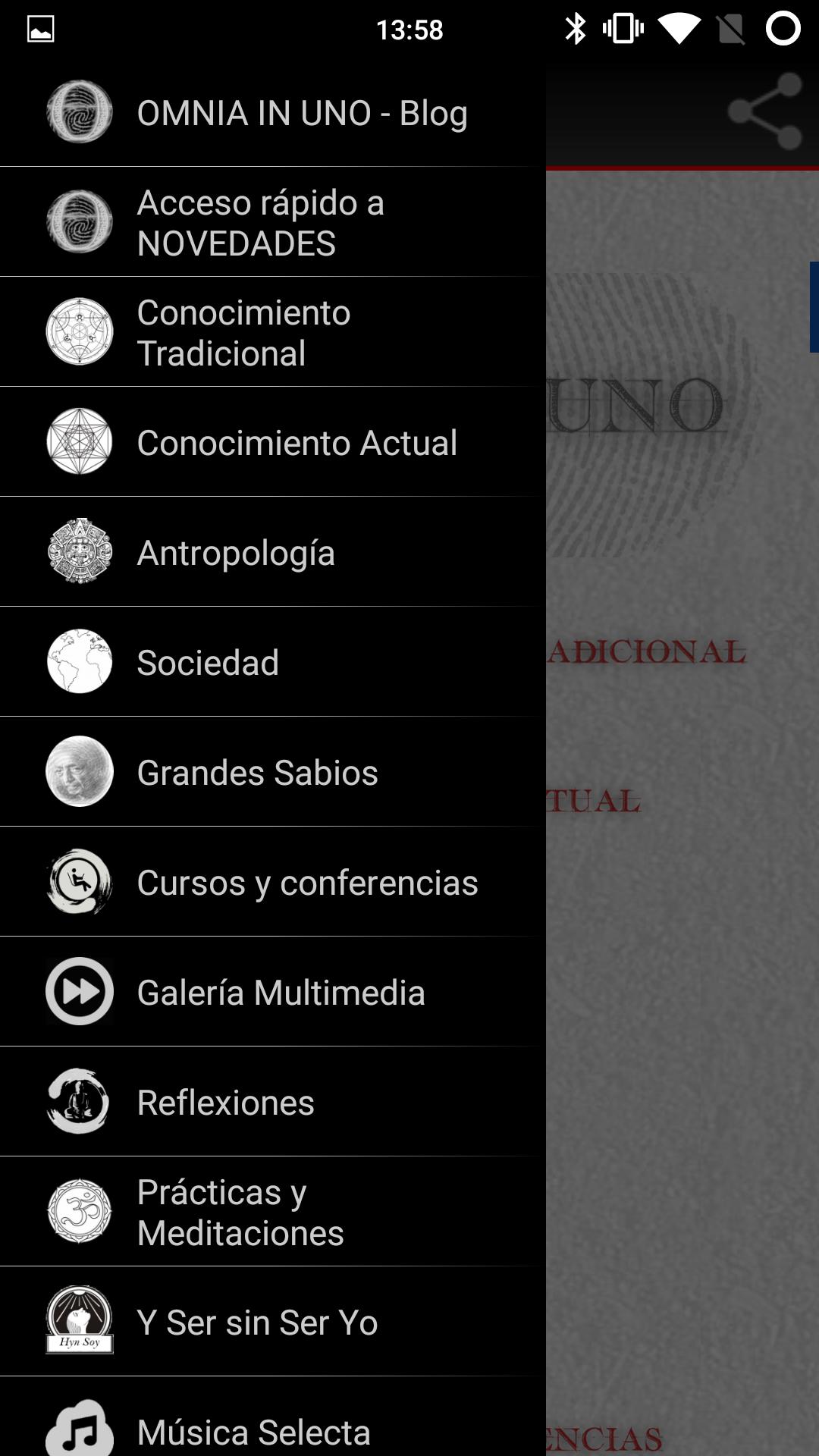
Task: Go to Y Ser sin Ser Yo
Action: (x=273, y=1322)
